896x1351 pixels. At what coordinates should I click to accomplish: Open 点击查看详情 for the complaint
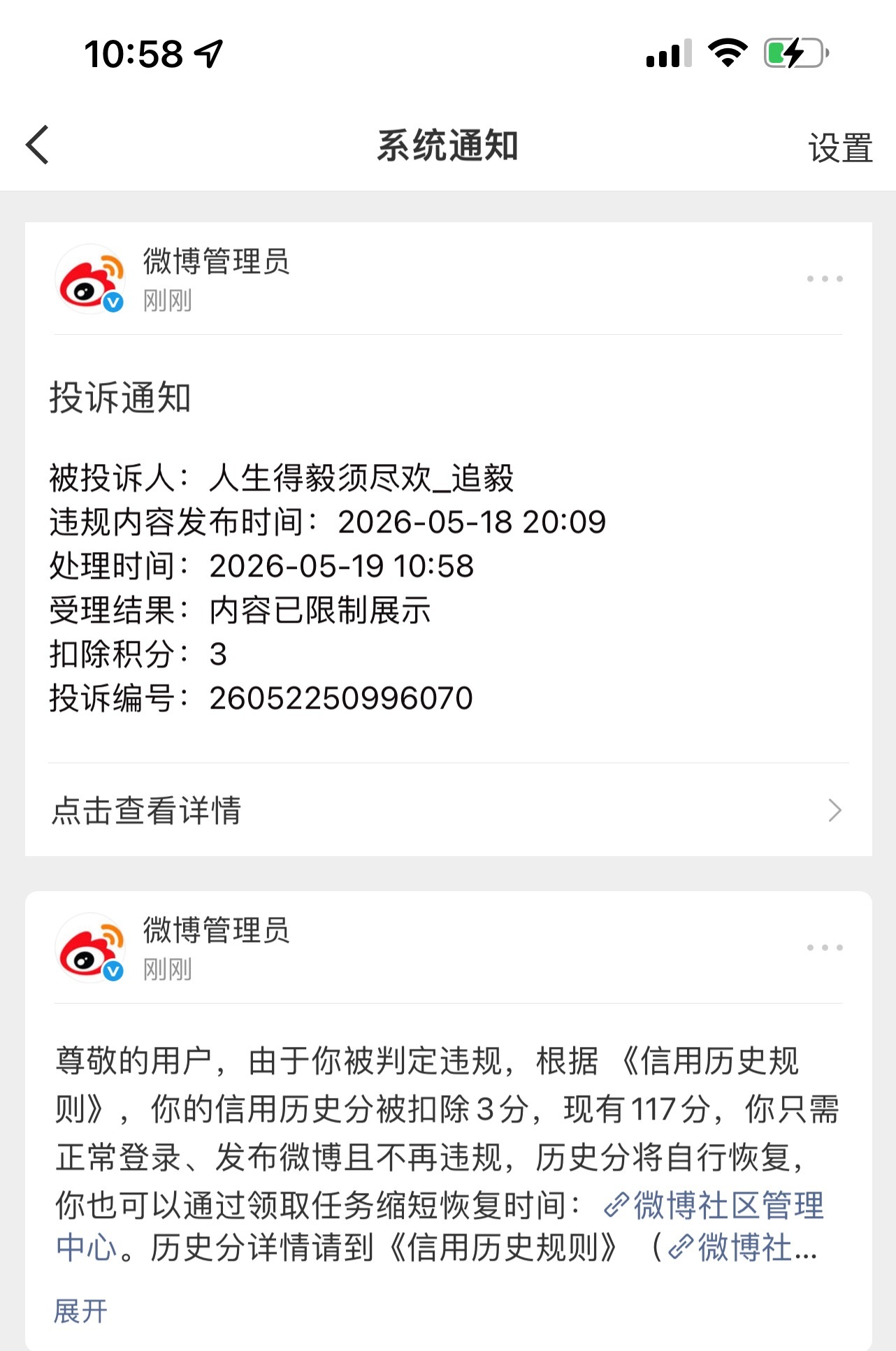coord(448,810)
